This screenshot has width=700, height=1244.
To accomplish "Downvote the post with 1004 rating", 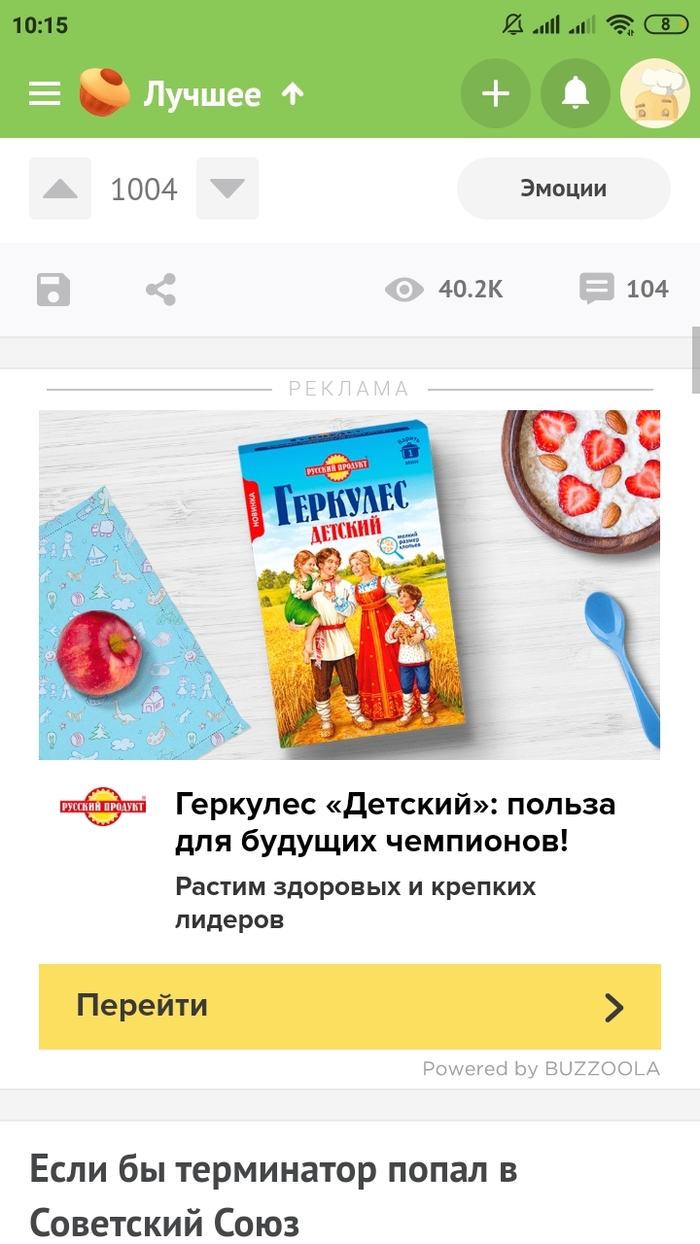I will (227, 189).
